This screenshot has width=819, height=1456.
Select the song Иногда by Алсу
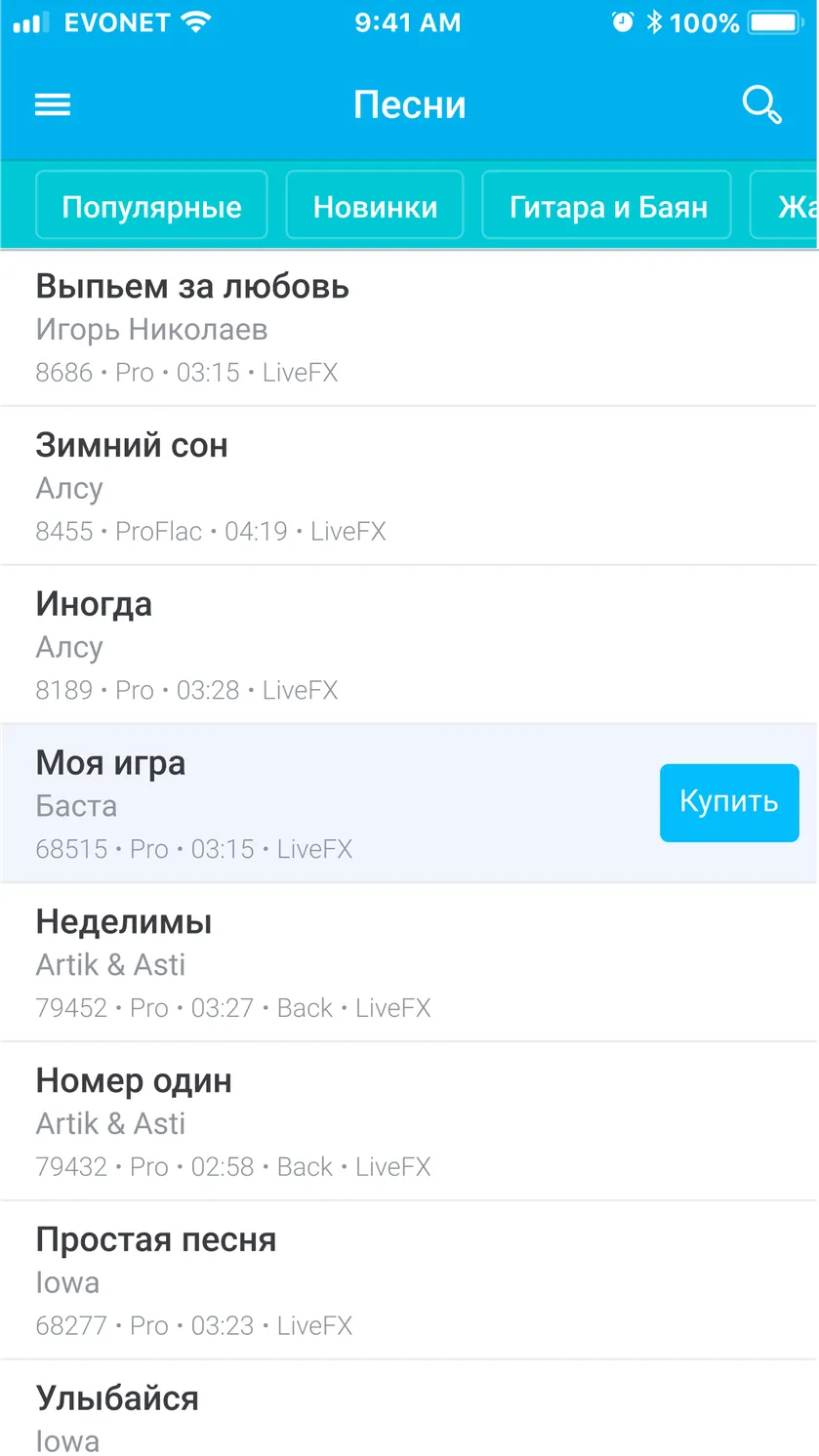pos(409,645)
